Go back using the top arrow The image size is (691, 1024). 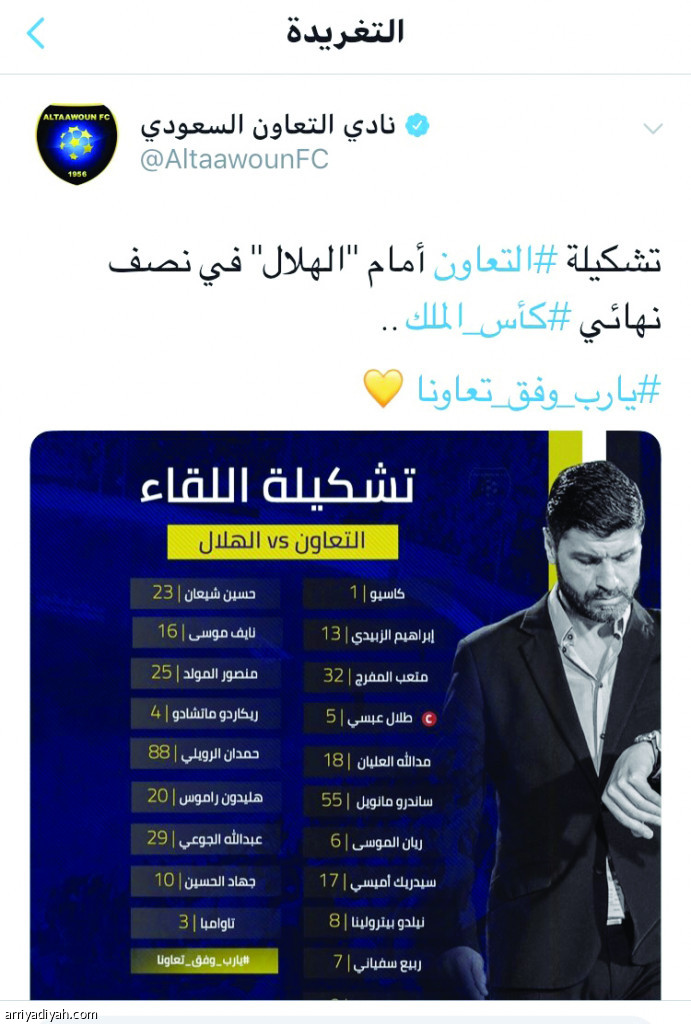36,33
